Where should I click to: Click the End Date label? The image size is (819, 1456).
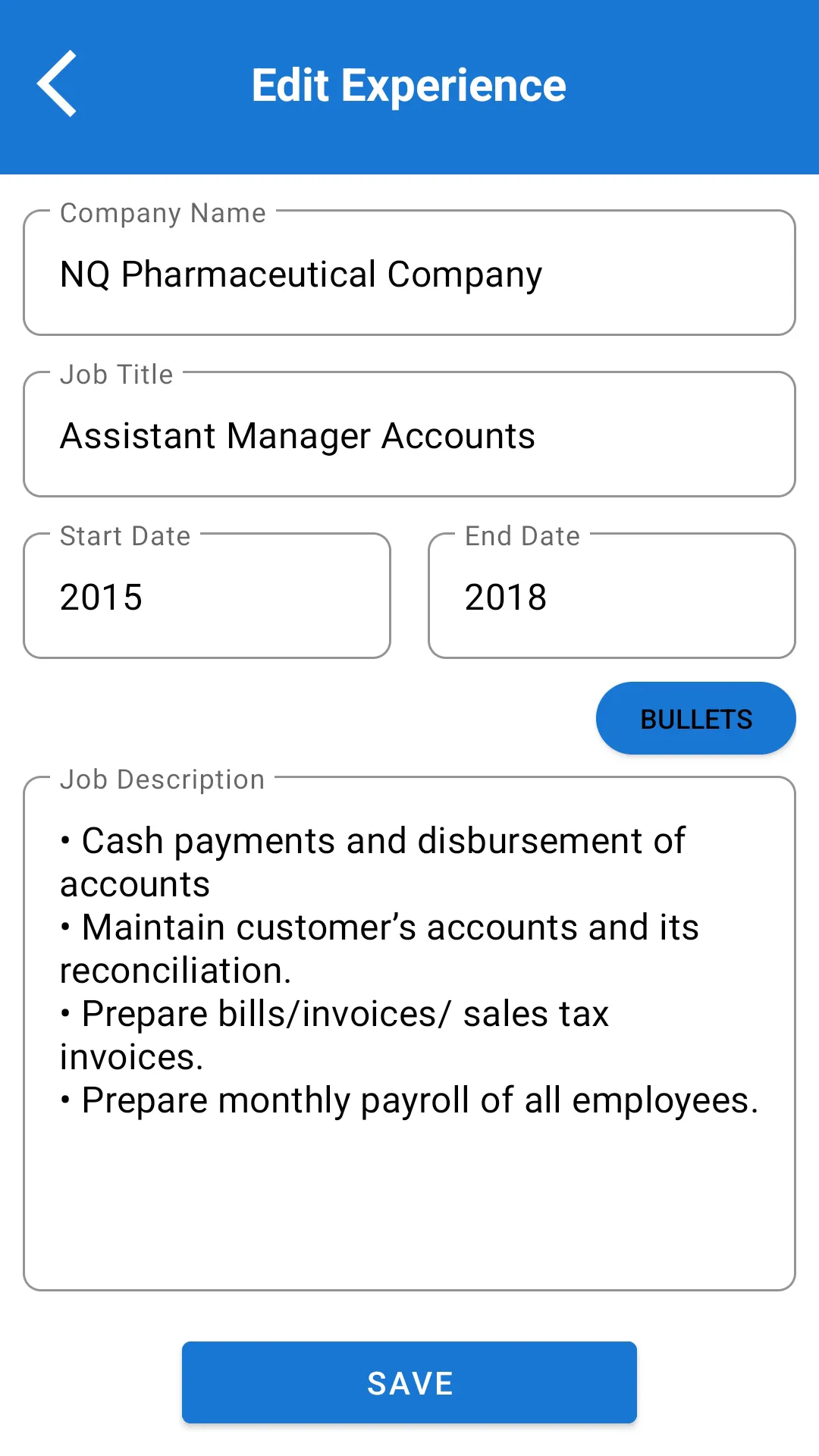click(522, 536)
